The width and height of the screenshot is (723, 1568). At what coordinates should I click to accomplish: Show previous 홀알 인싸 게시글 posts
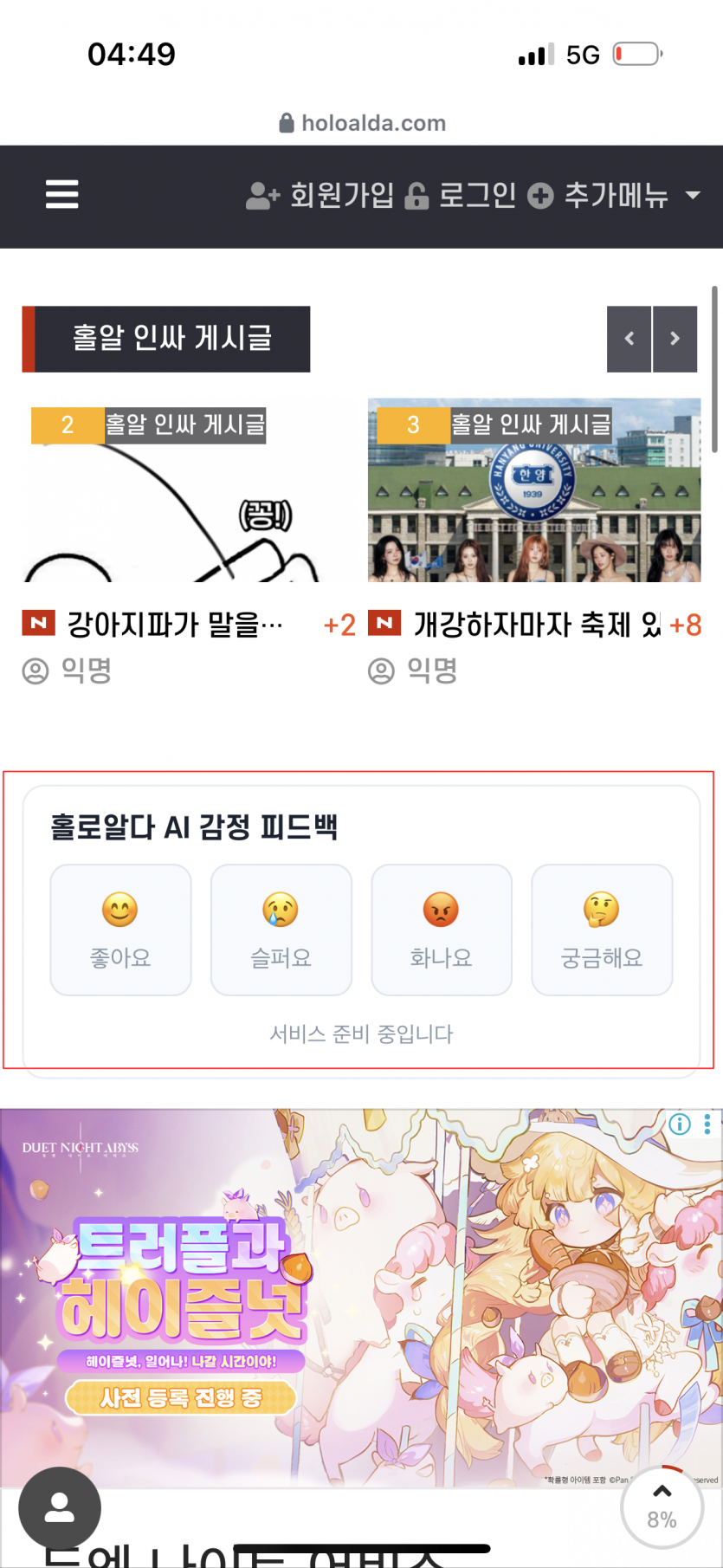point(629,339)
